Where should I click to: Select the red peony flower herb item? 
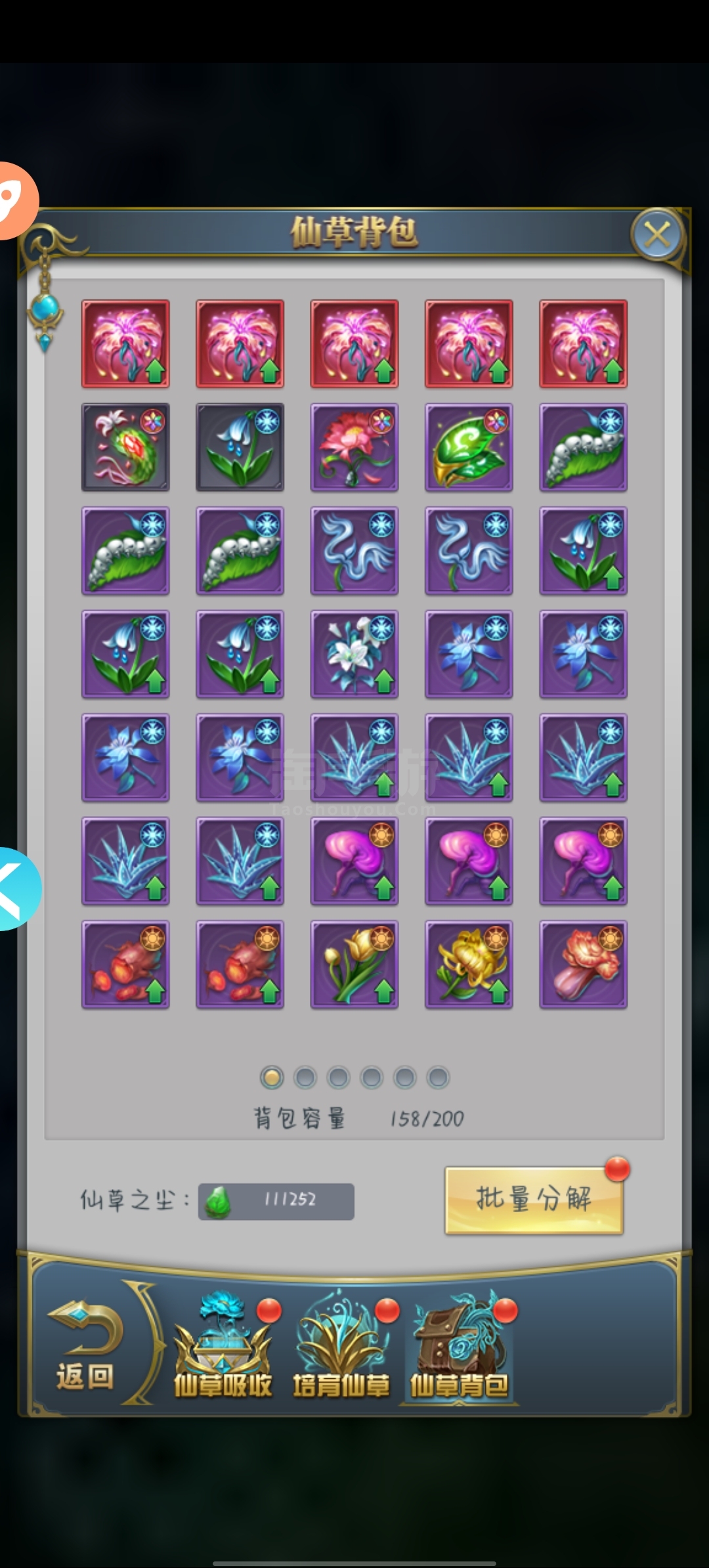[354, 447]
